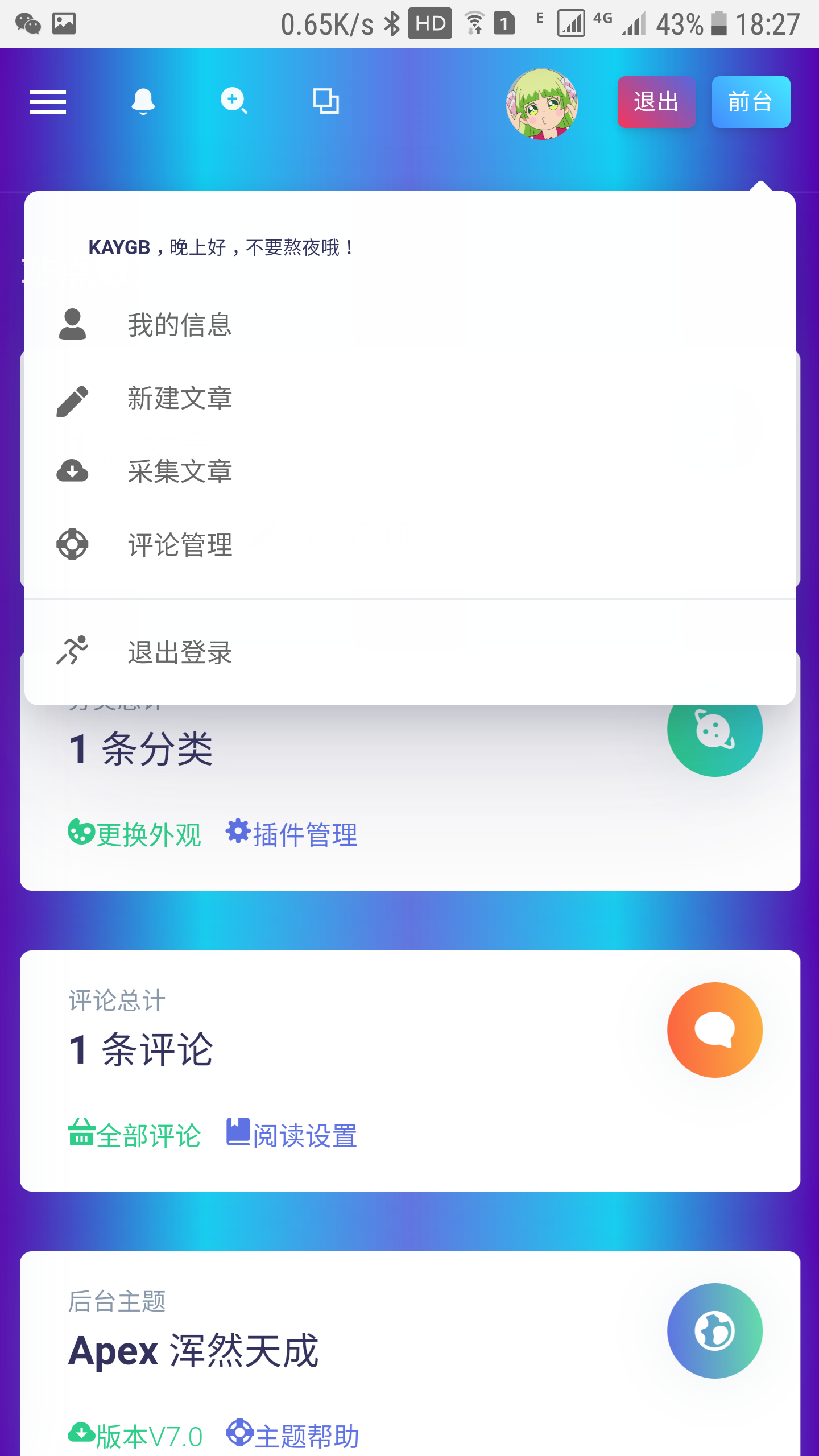Tap the user avatar picture
Image resolution: width=819 pixels, height=1456 pixels.
[542, 104]
